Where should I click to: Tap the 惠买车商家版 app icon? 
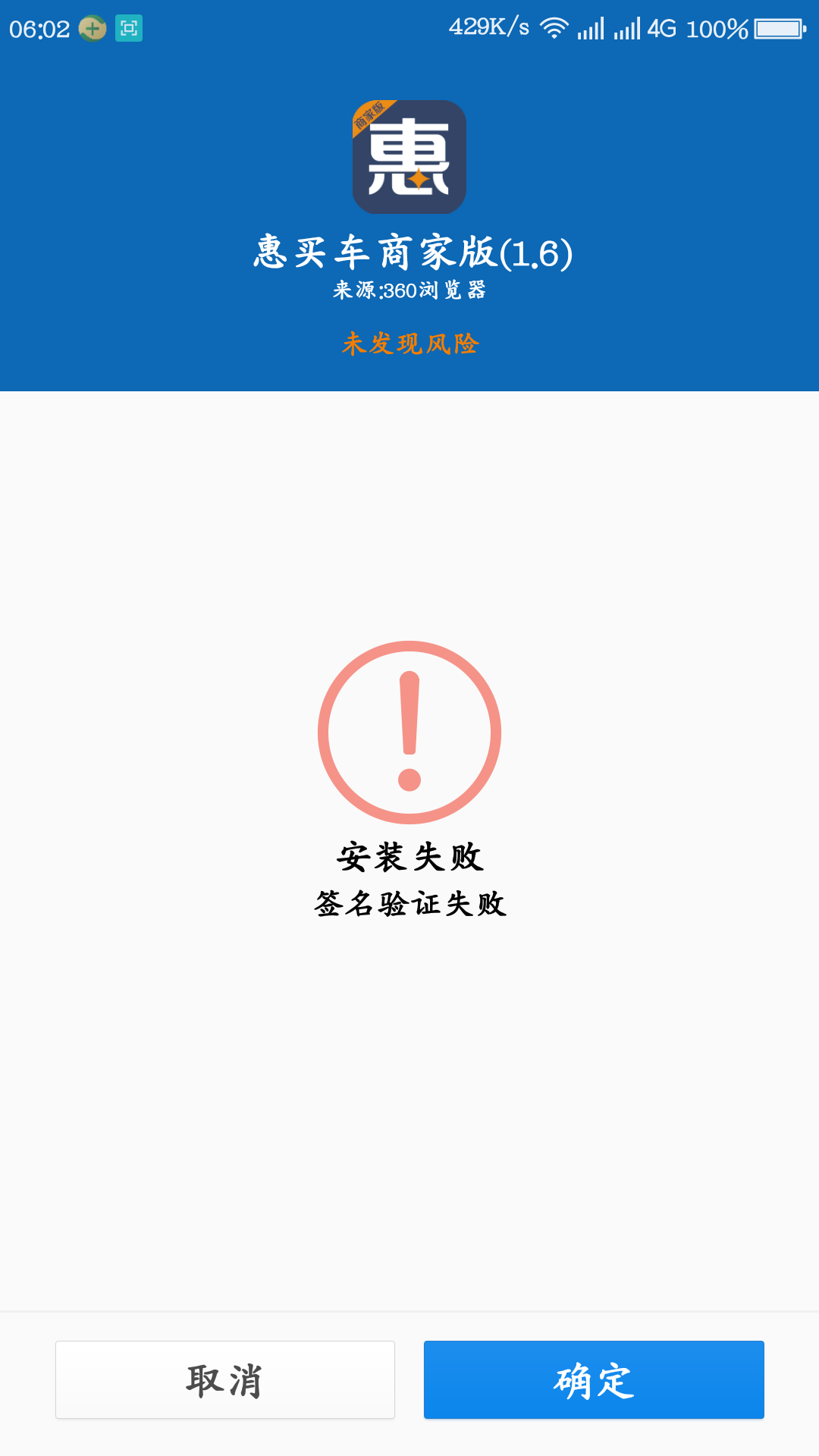click(x=409, y=157)
